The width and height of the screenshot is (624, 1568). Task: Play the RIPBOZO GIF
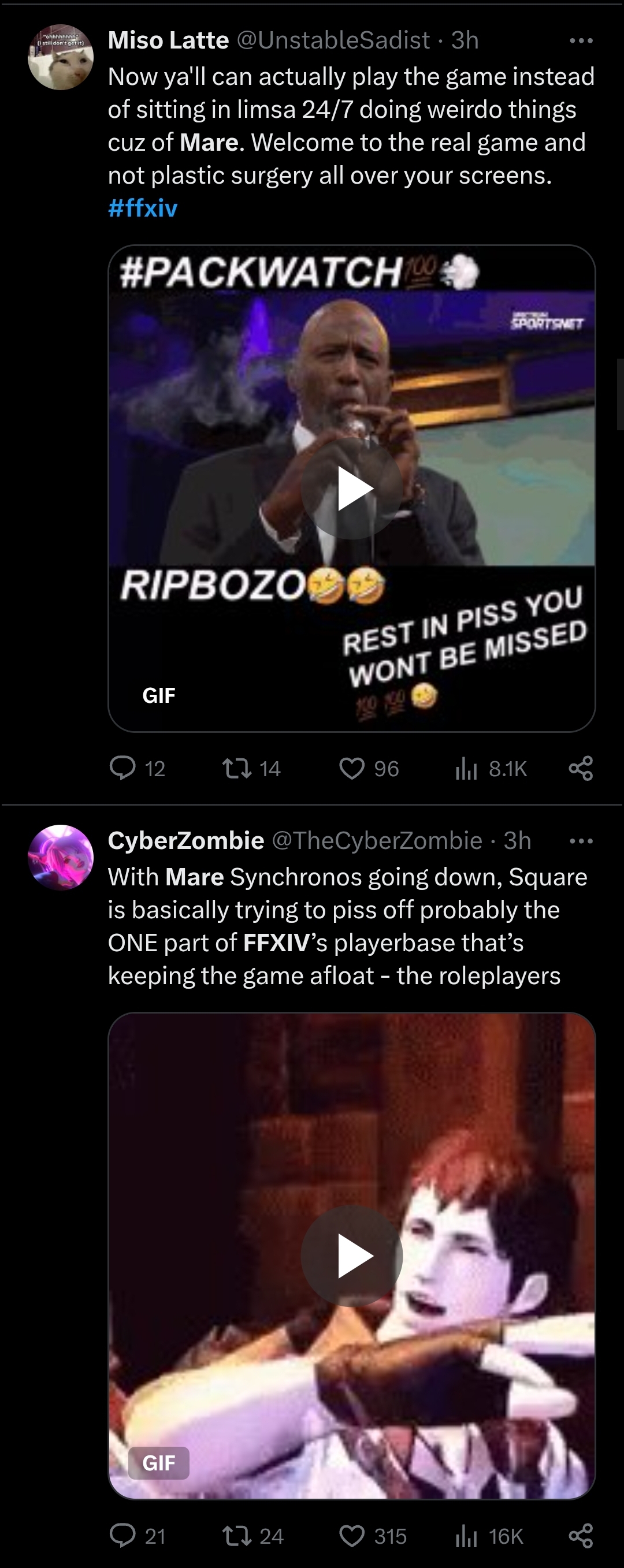(351, 488)
